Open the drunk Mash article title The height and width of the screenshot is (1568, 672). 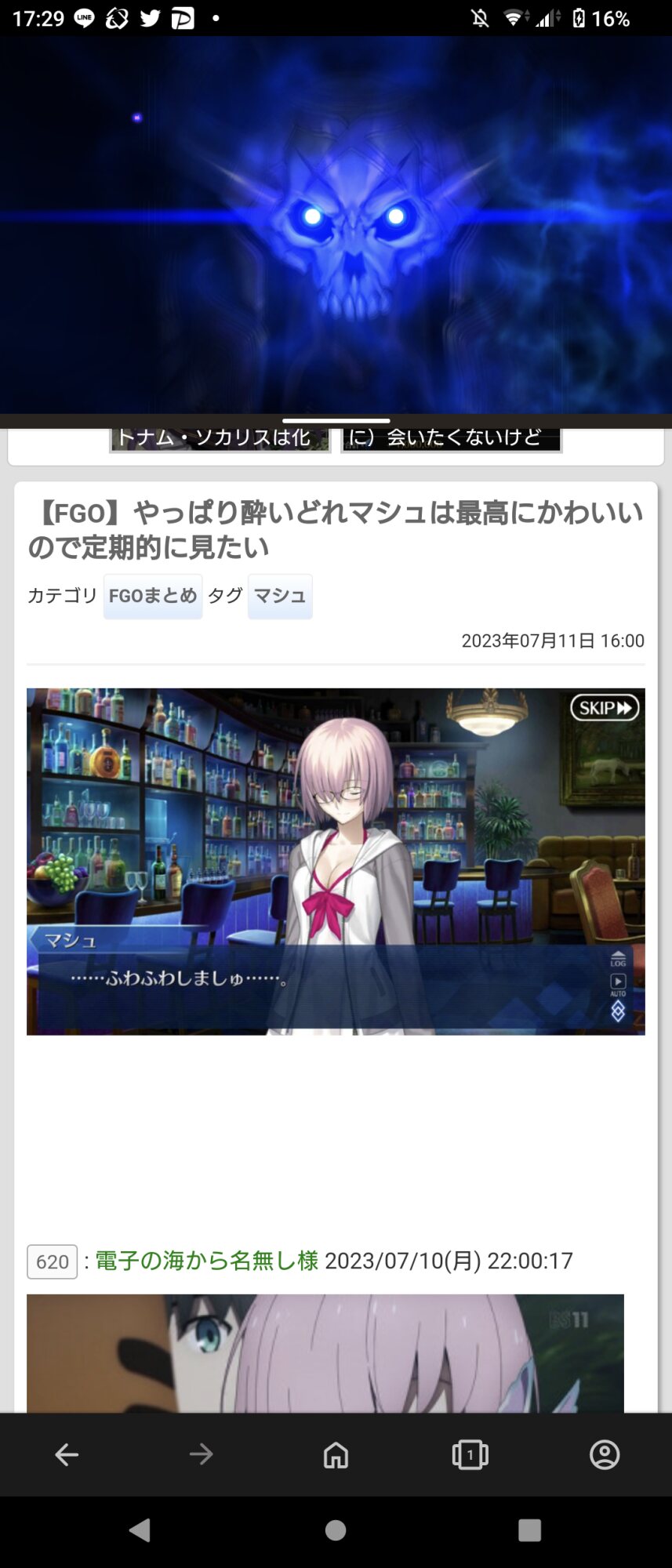(336, 530)
